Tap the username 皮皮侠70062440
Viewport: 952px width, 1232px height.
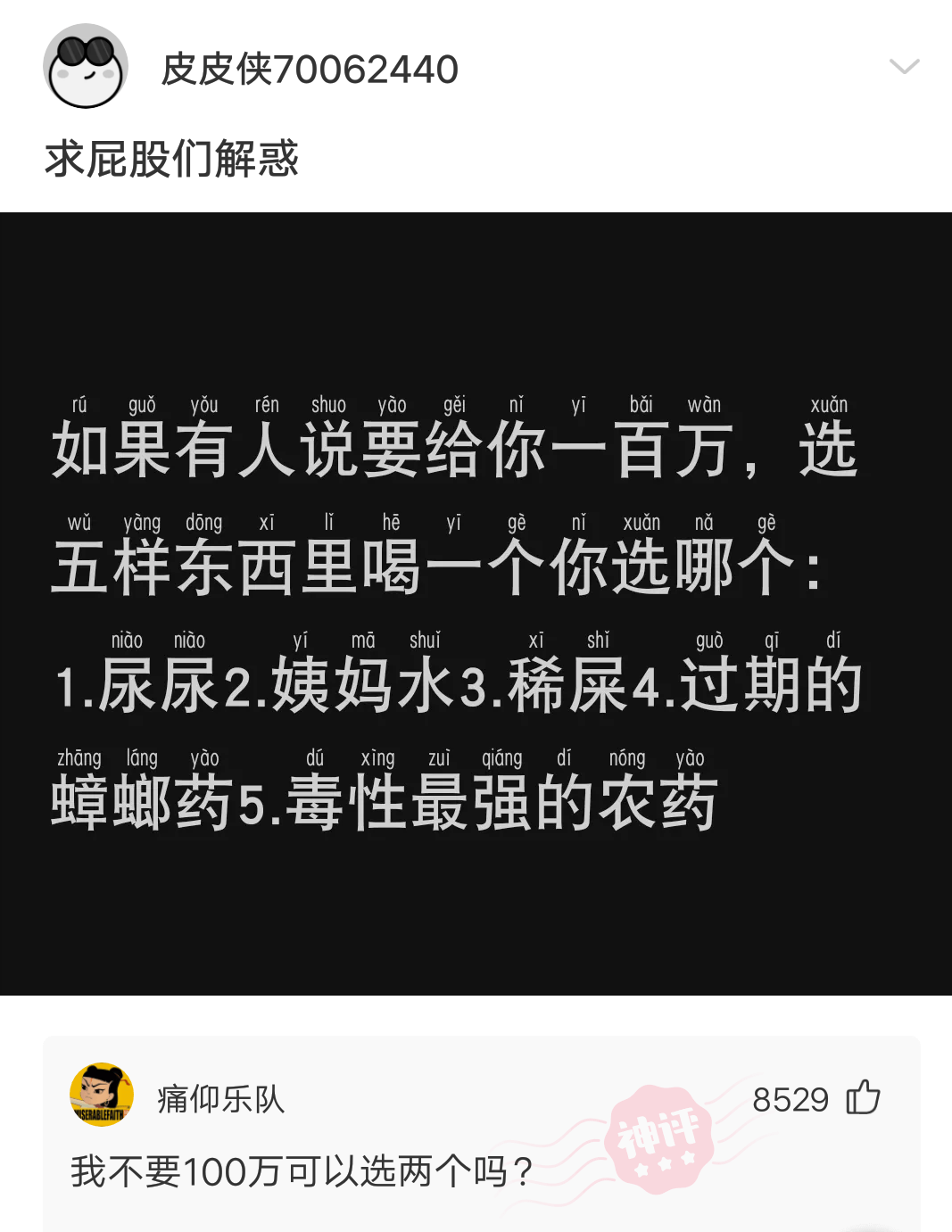pos(310,70)
